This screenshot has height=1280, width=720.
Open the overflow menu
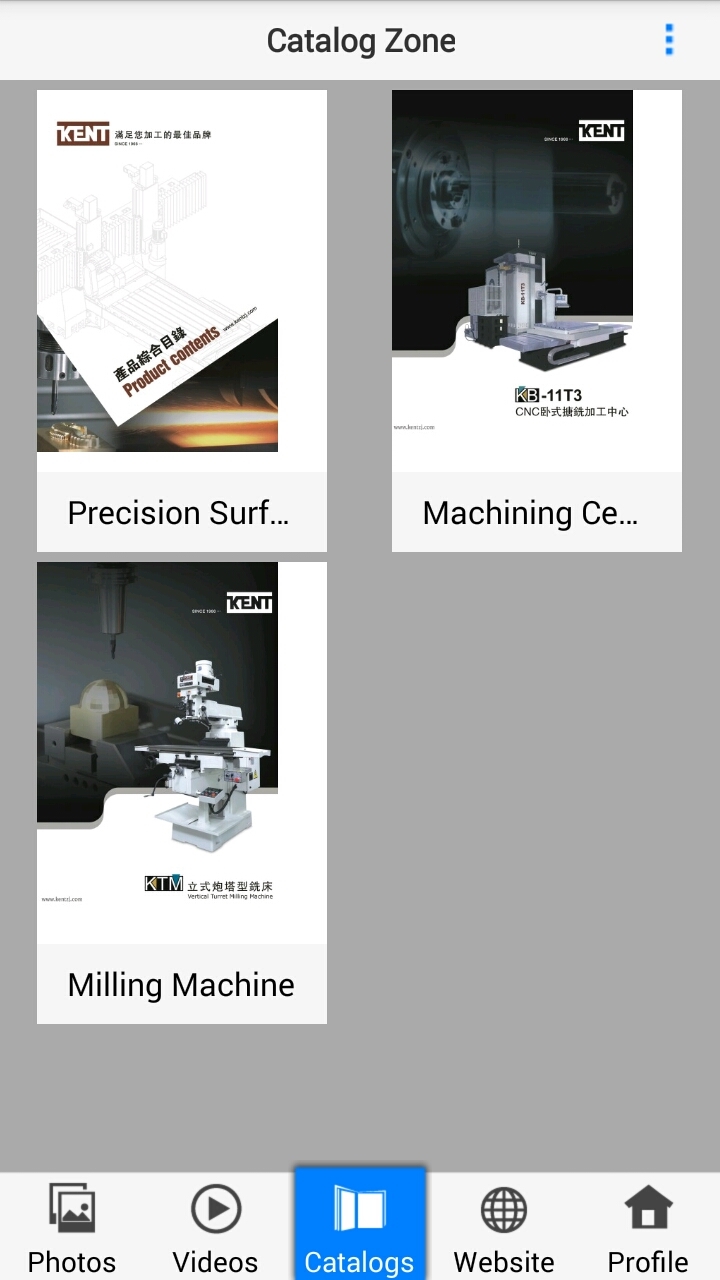pyautogui.click(x=669, y=40)
